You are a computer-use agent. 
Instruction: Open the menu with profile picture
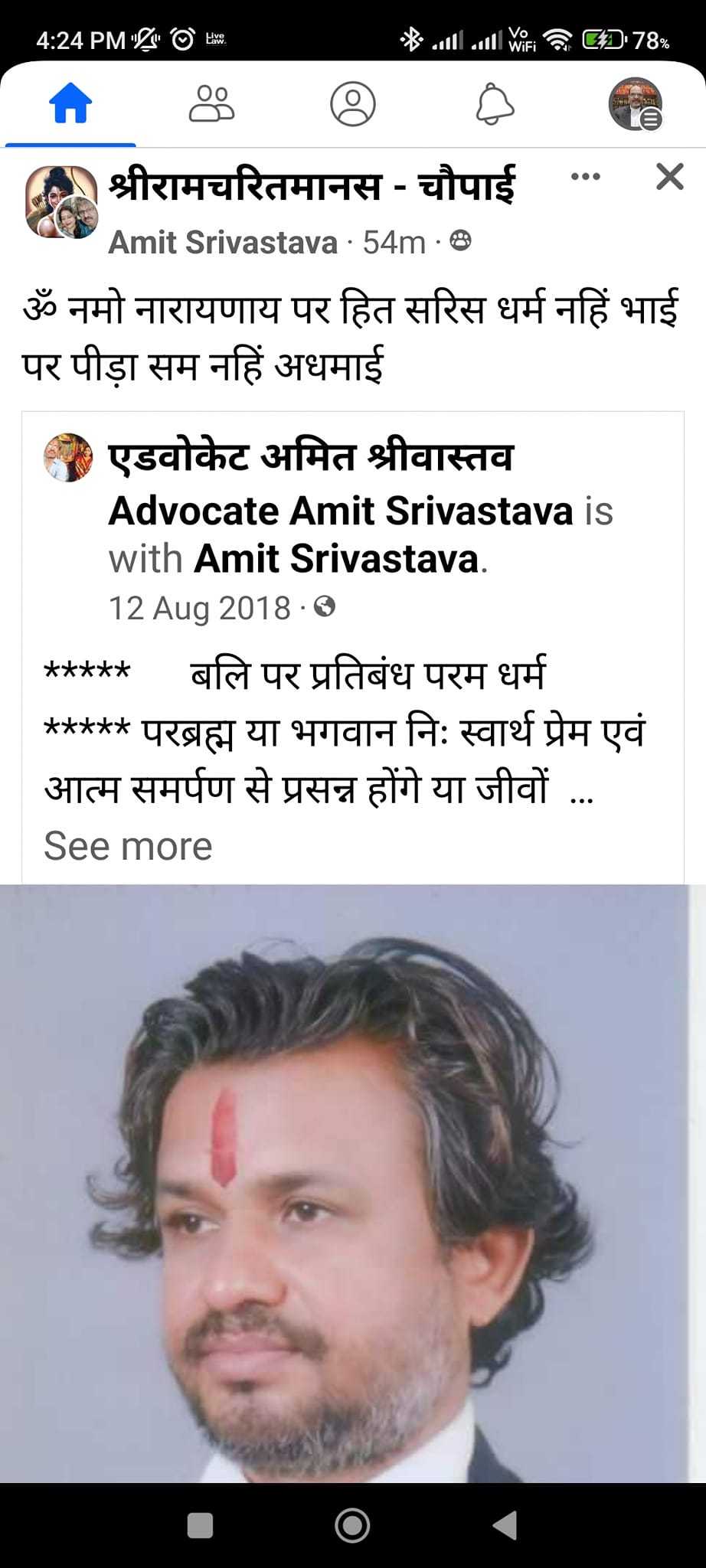click(x=636, y=103)
